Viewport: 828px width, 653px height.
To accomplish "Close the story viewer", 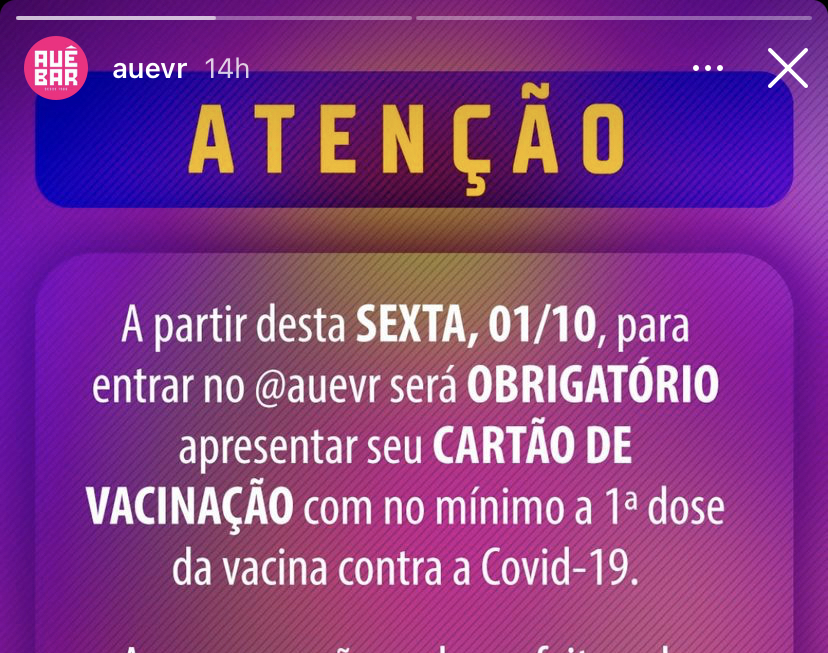I will [x=787, y=68].
